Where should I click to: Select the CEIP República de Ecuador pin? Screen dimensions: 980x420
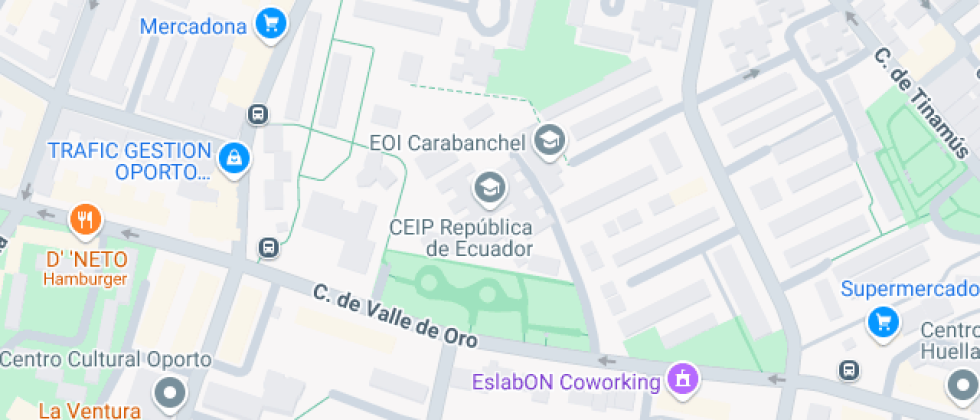pyautogui.click(x=490, y=189)
